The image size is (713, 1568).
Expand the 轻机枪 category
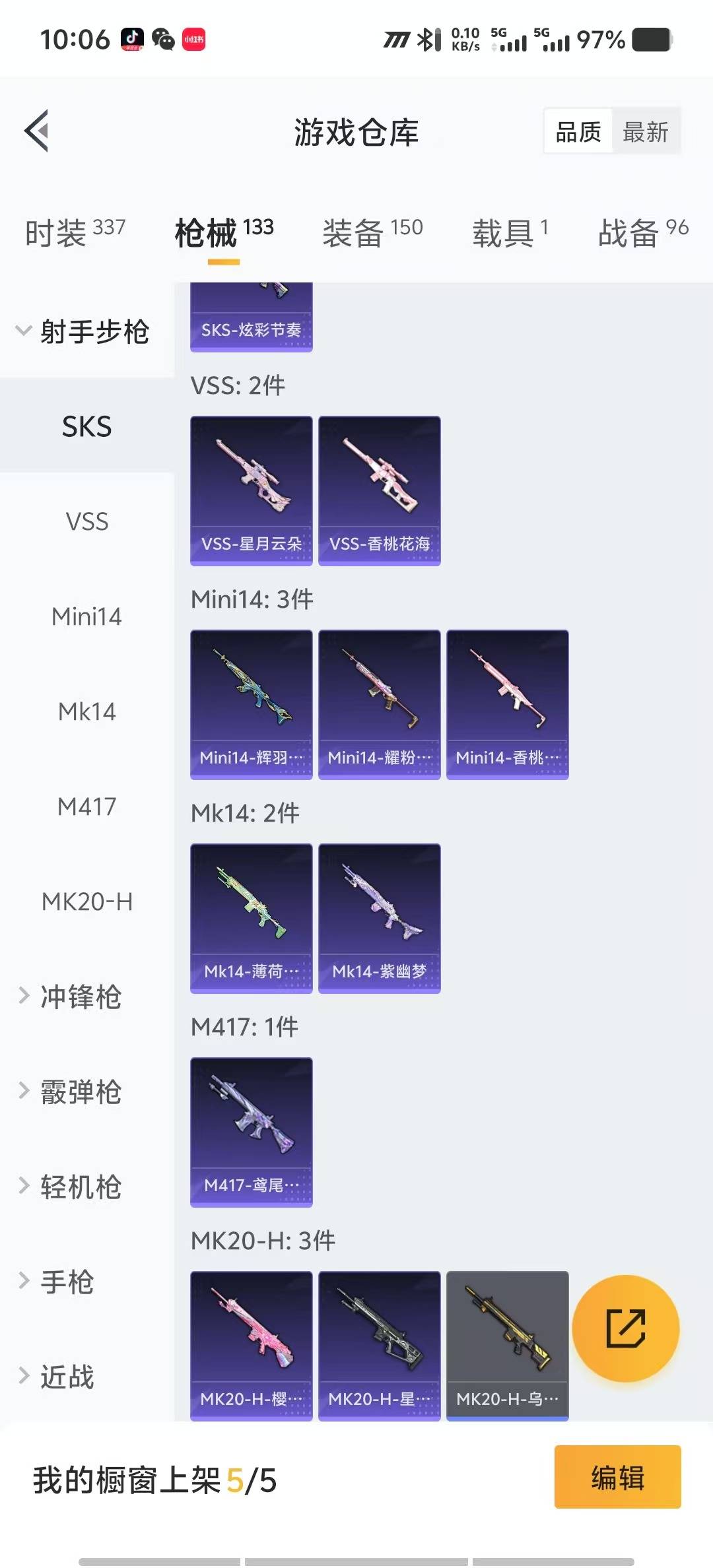79,1187
